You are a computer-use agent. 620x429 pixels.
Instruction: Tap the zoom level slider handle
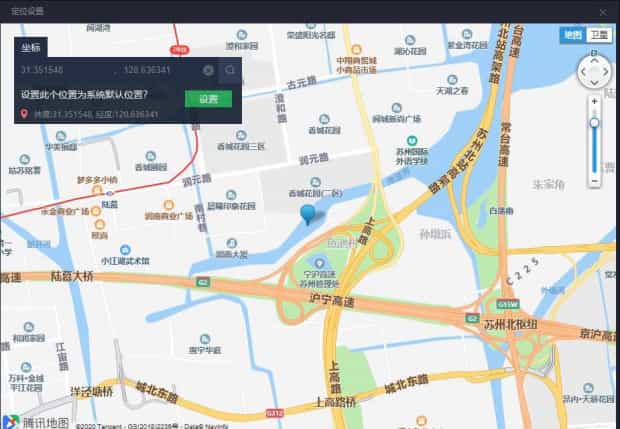click(594, 122)
